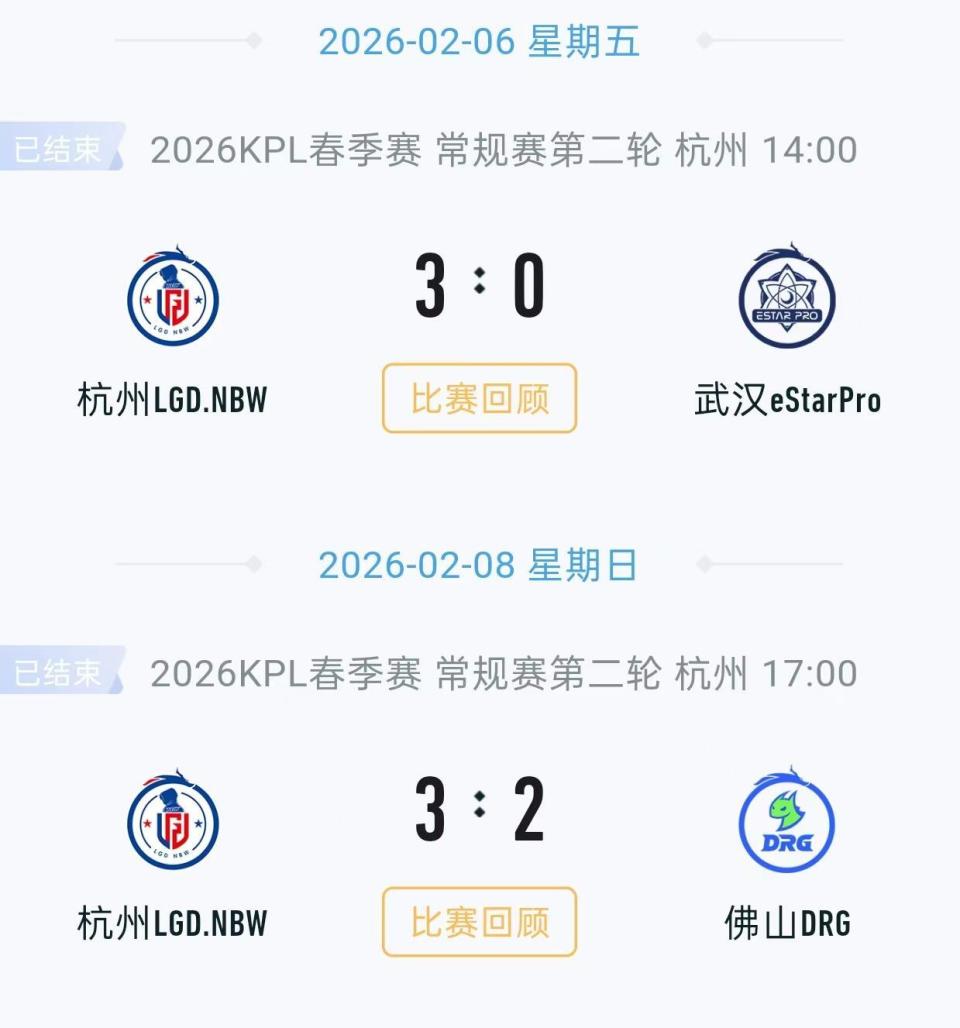The width and height of the screenshot is (960, 1028).
Task: Open 比赛回顾 for the eStarPro match
Action: click(478, 398)
